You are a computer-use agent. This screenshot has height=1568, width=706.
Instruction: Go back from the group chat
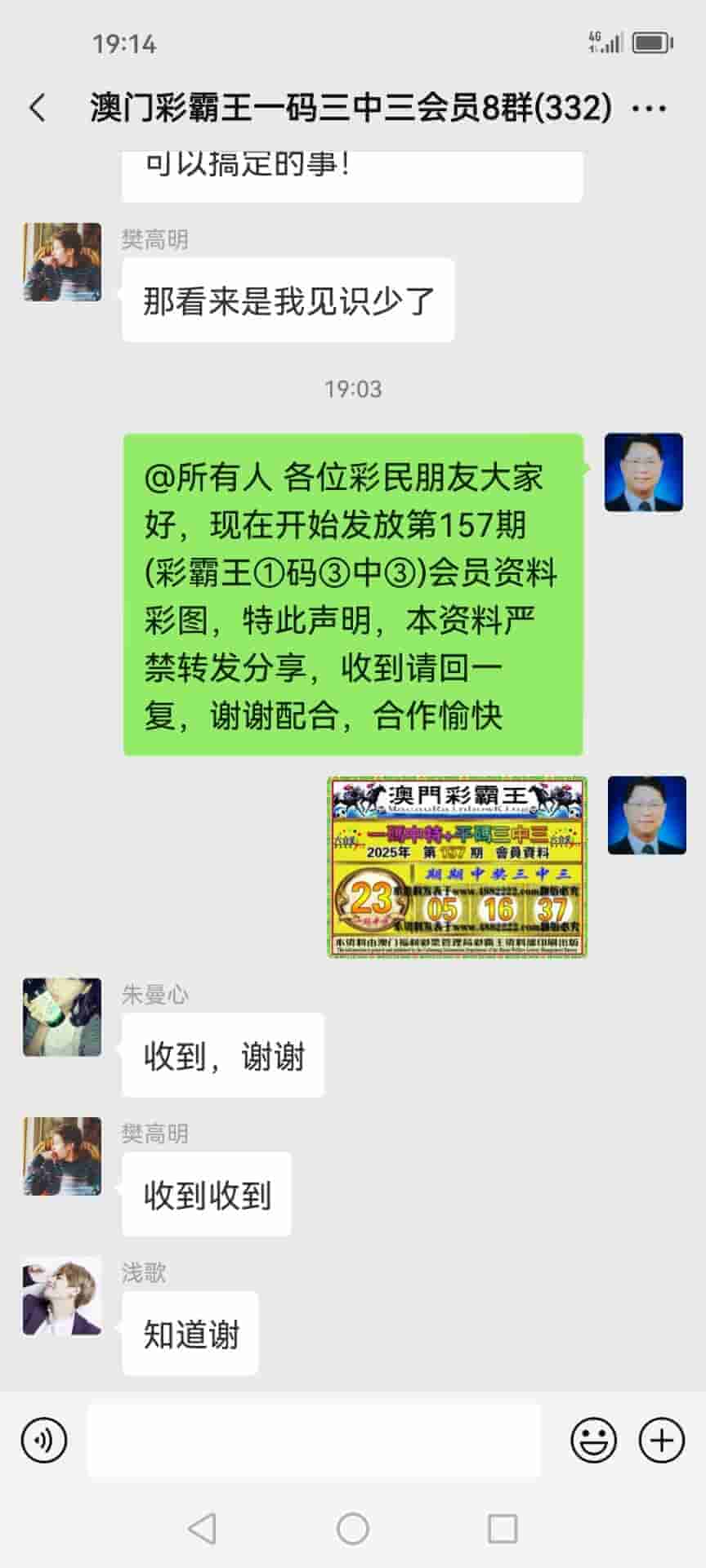click(38, 108)
